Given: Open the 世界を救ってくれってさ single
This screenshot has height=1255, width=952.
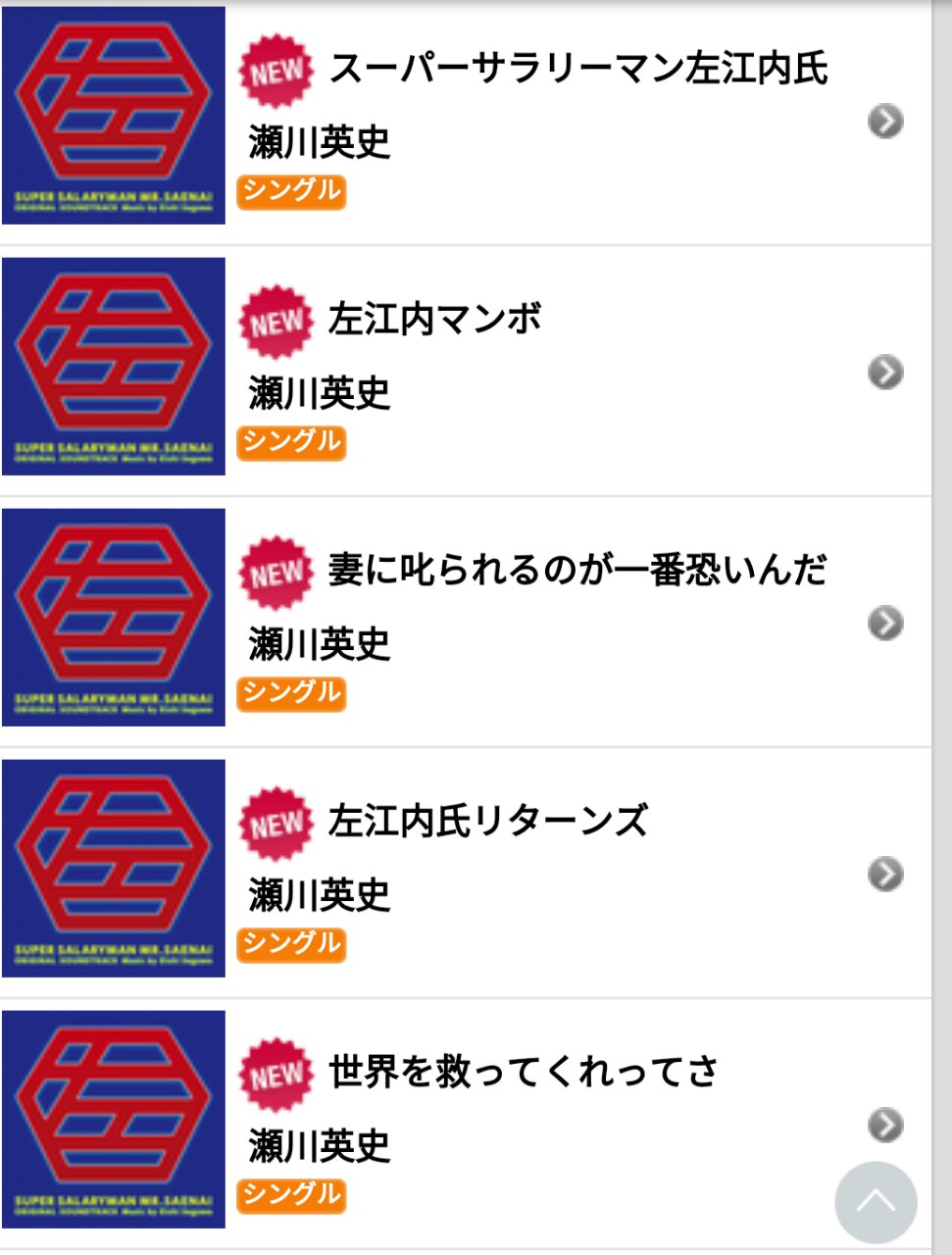Looking at the screenshot, I should pyautogui.click(x=523, y=1073).
